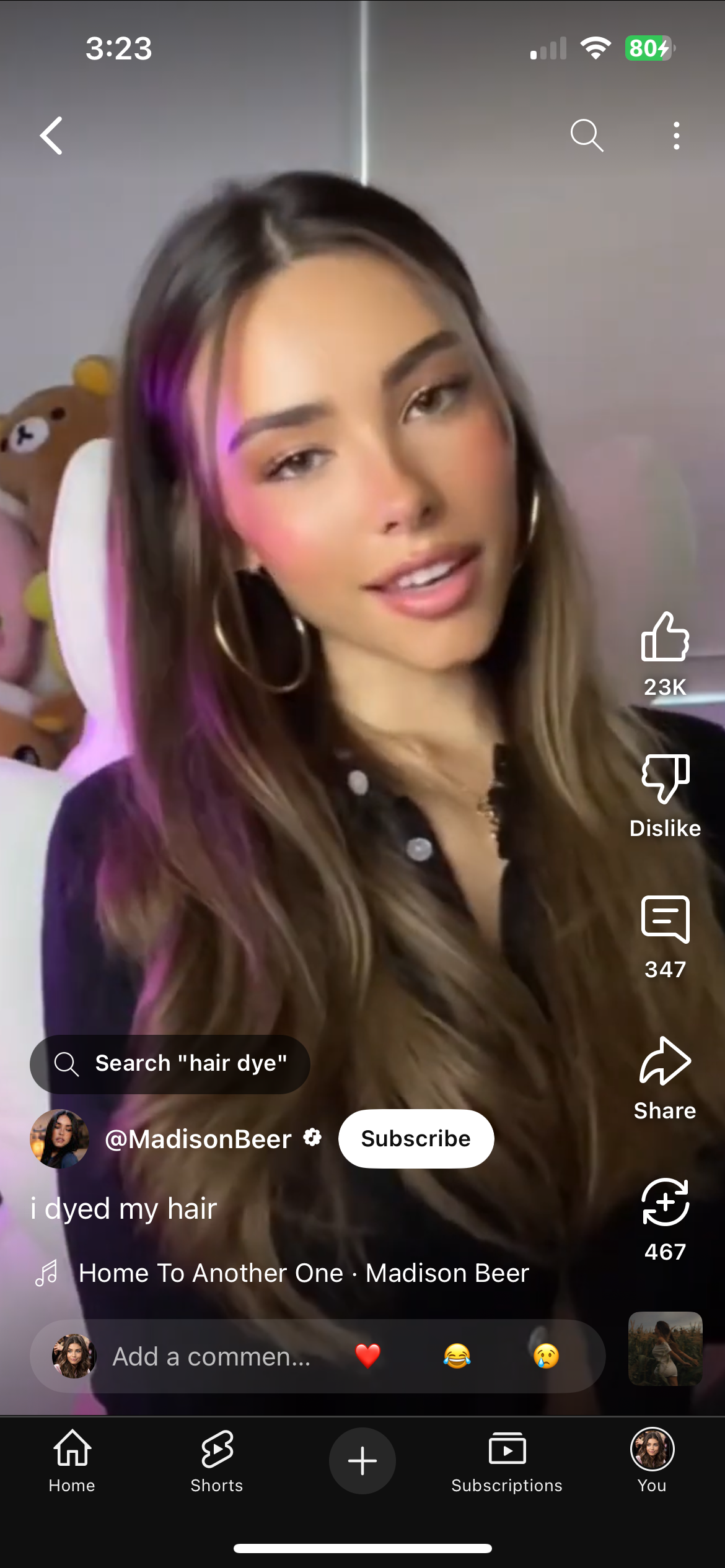Create new content with the plus button
The image size is (725, 1568).
tap(362, 1460)
